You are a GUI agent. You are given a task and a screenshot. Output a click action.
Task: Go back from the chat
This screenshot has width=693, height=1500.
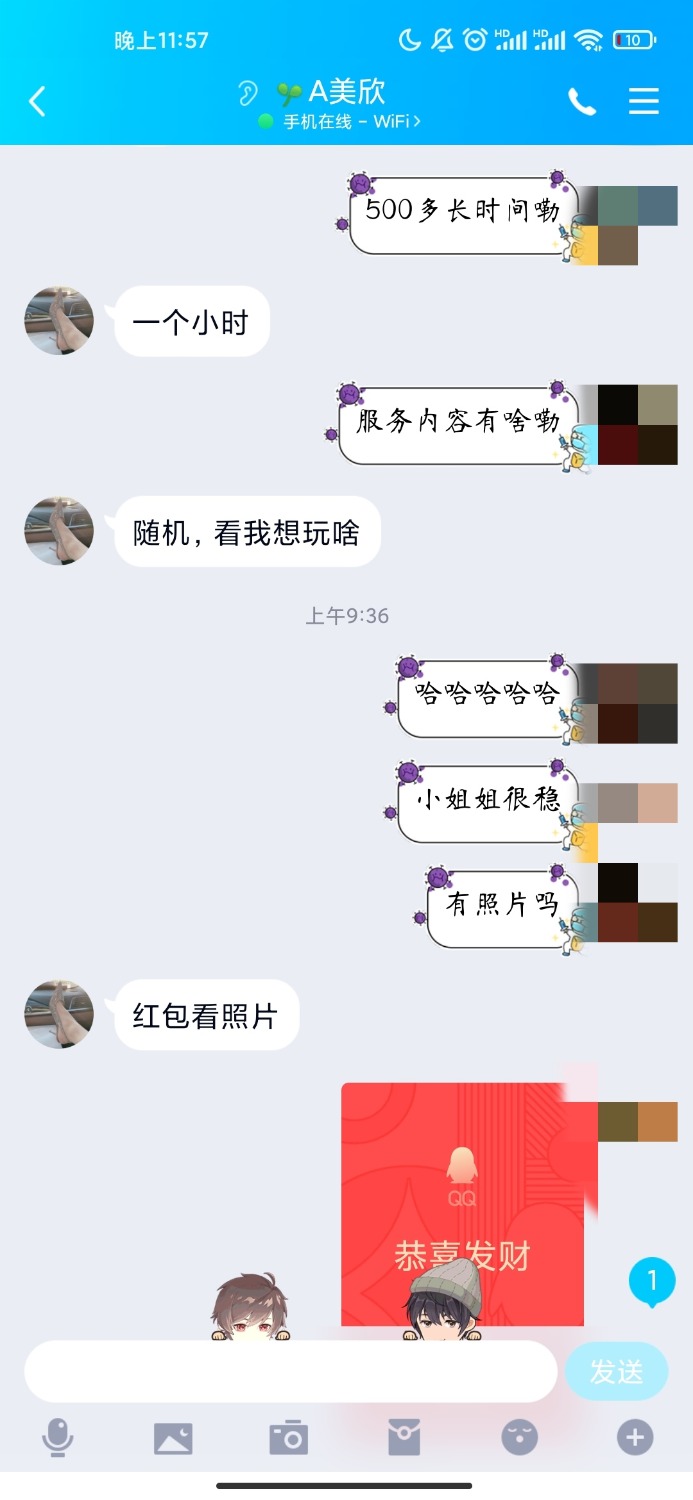37,101
